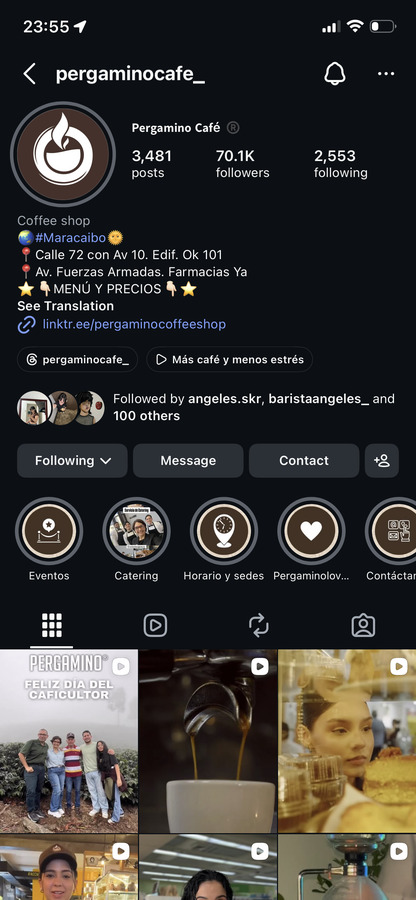This screenshot has height=900, width=416.
Task: Message Pergamino Café
Action: [188, 460]
